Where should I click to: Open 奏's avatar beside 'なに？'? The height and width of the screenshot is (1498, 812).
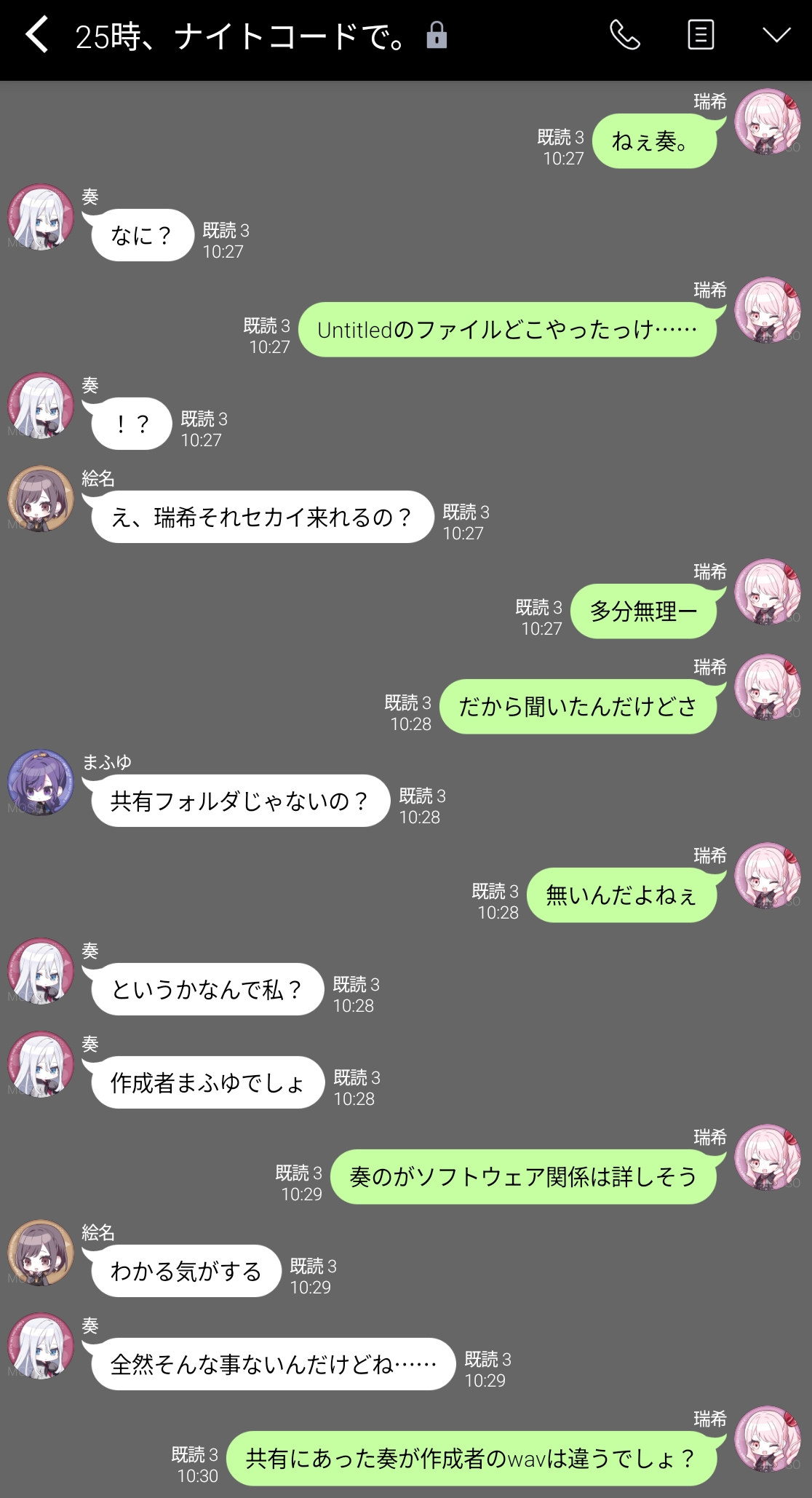41,217
